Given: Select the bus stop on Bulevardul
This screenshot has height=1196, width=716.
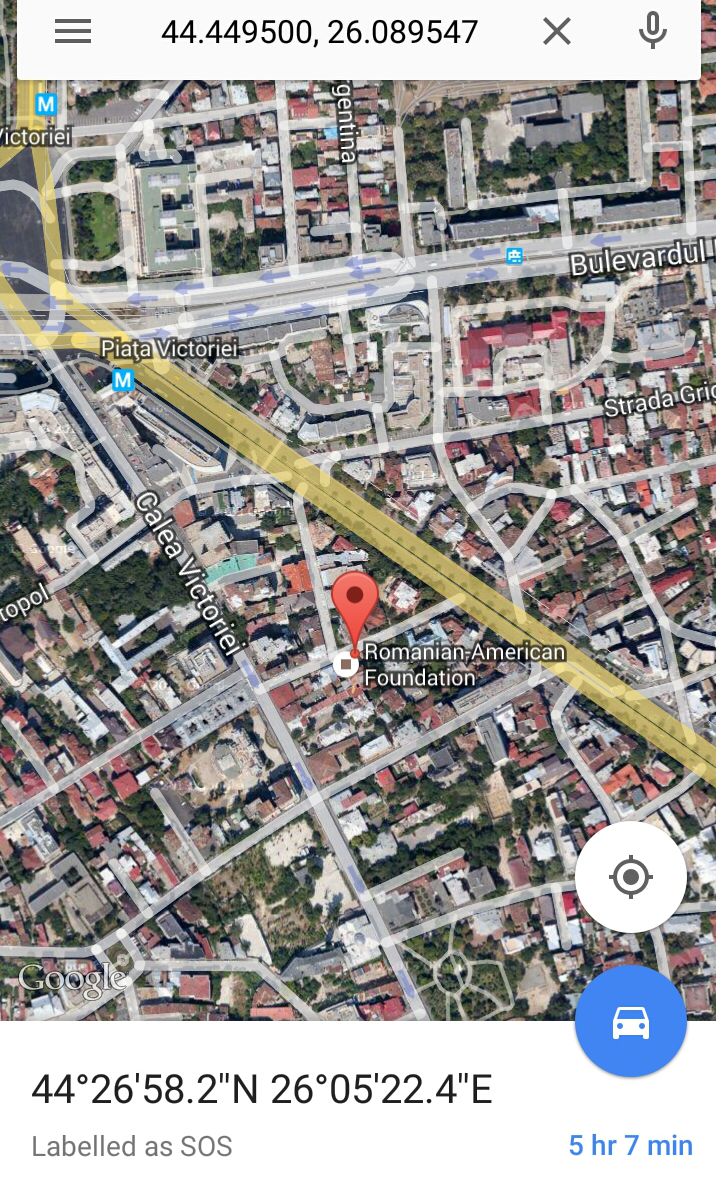Looking at the screenshot, I should pos(515,256).
